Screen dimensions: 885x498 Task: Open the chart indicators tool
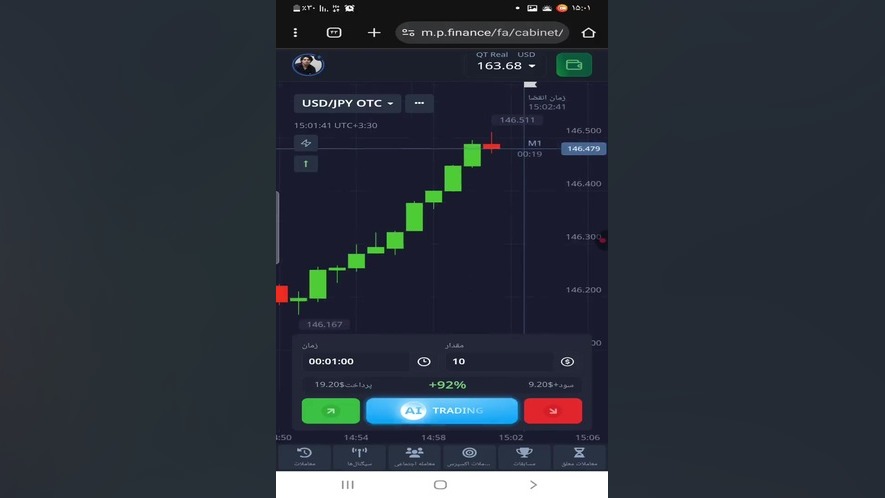306,143
